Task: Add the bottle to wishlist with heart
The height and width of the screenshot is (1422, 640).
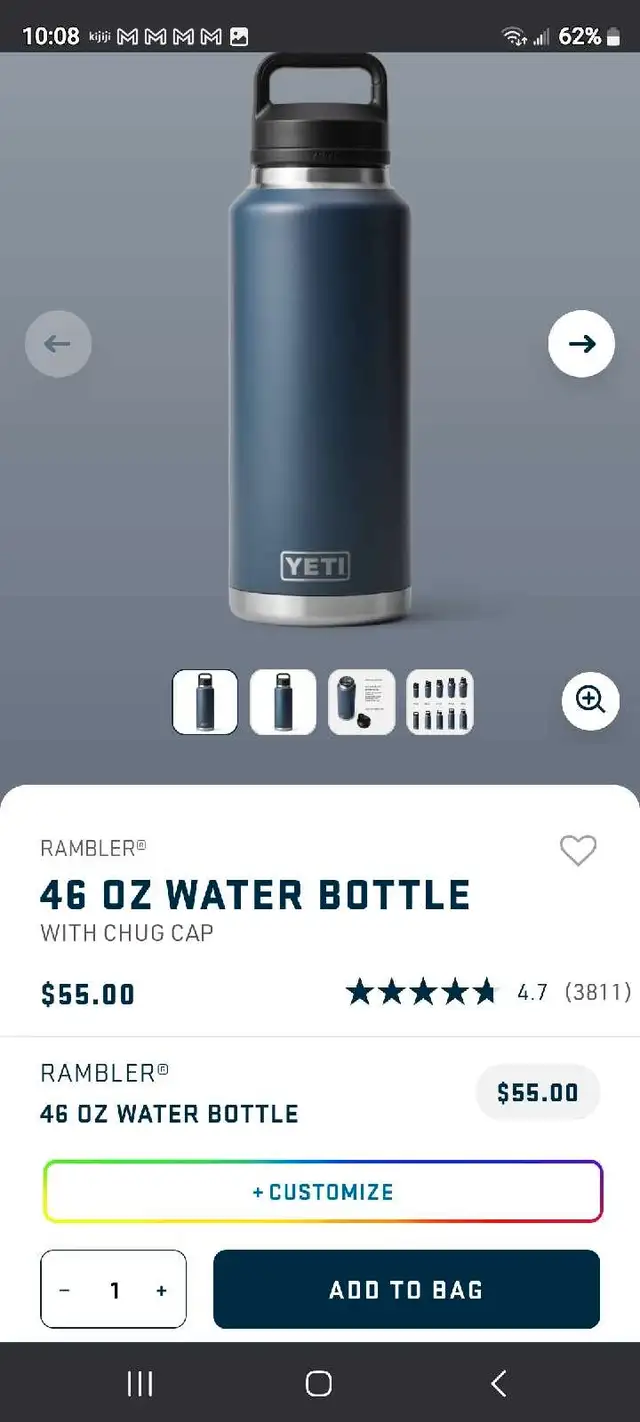Action: pos(577,850)
